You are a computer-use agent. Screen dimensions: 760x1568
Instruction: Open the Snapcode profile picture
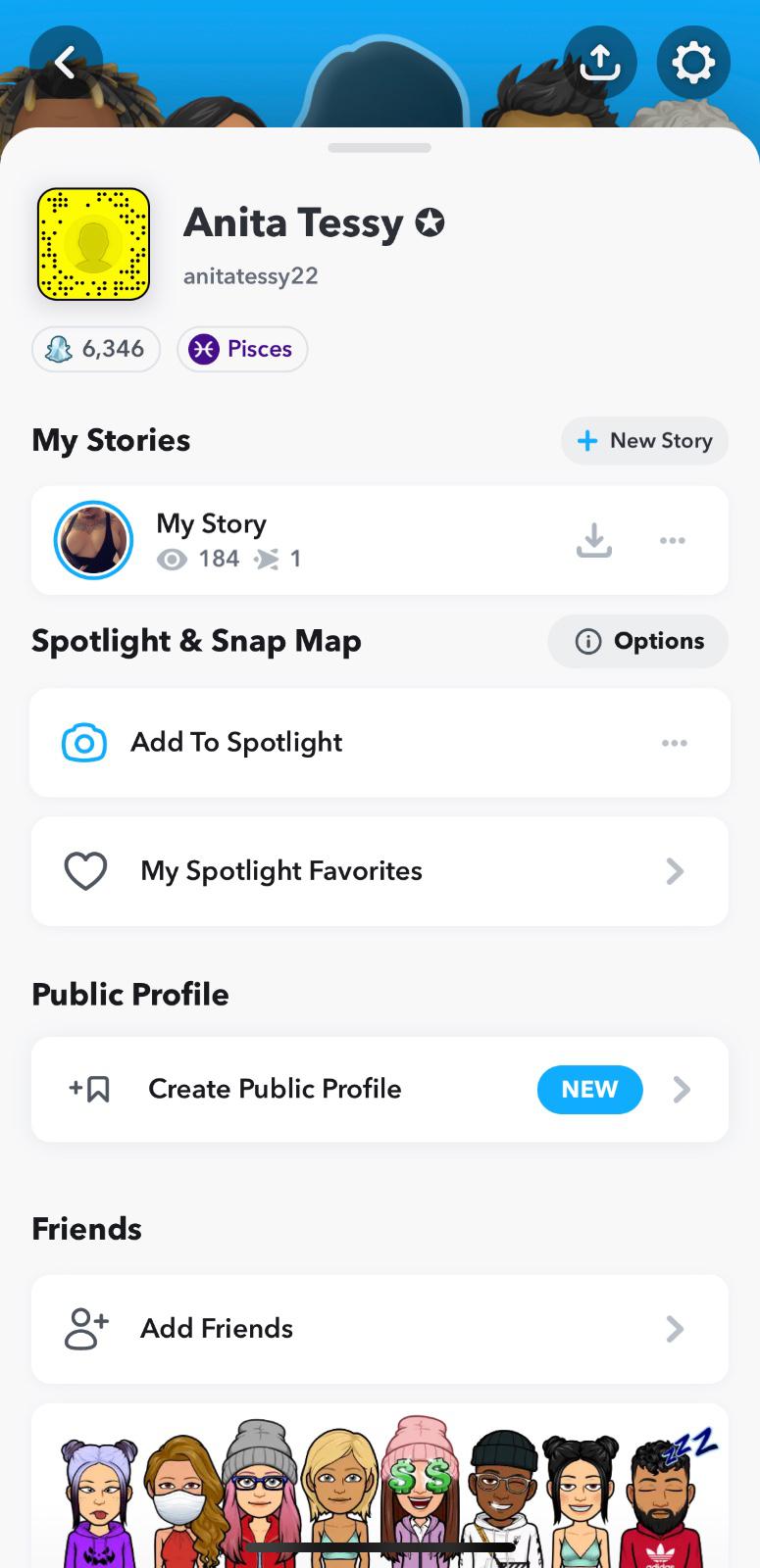click(x=93, y=244)
